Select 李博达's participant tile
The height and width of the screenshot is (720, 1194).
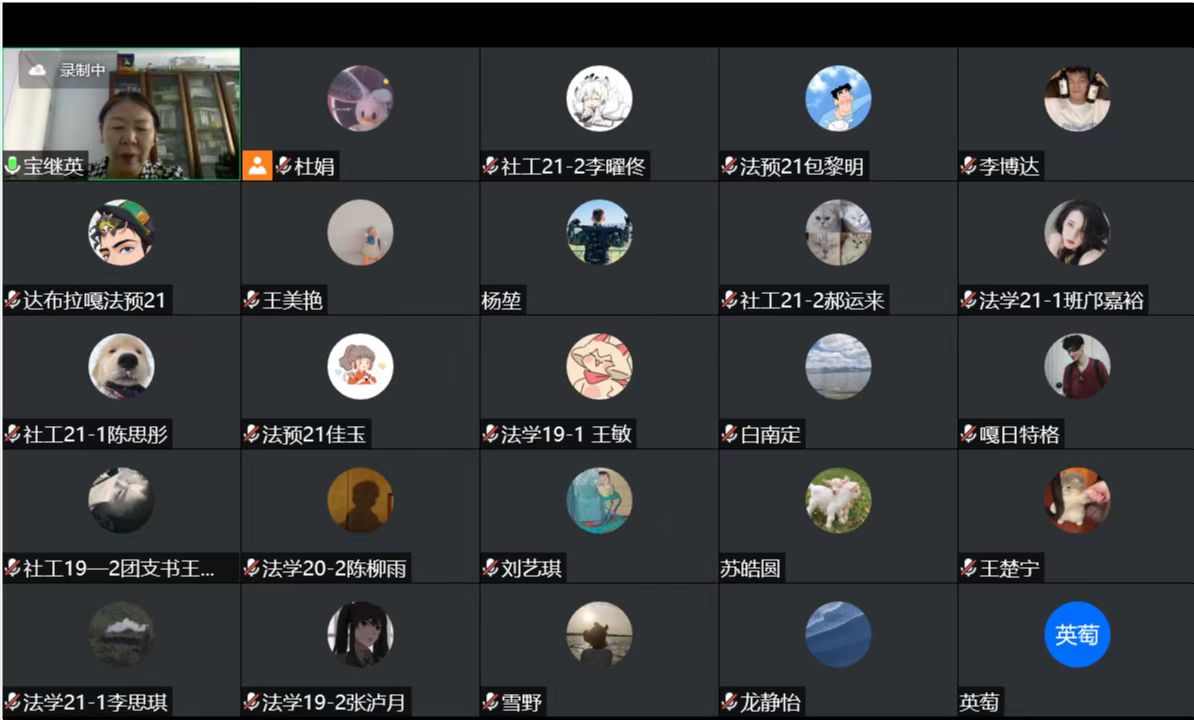point(1076,114)
